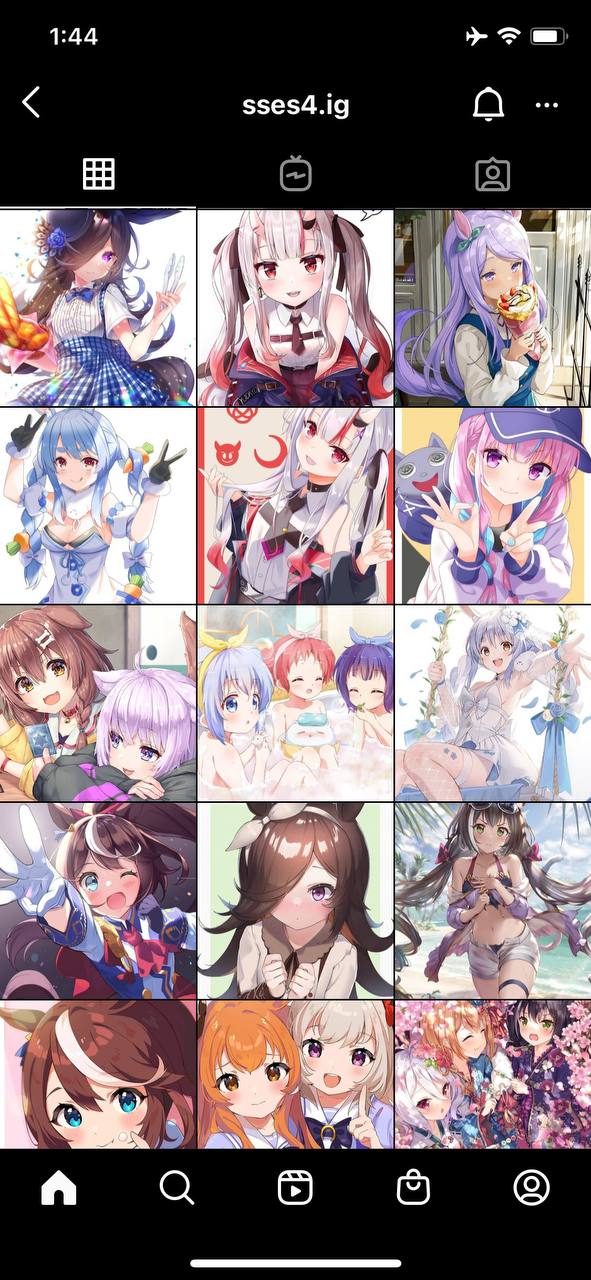Open the post of three girls in a bath
This screenshot has height=1280, width=591.
point(295,703)
